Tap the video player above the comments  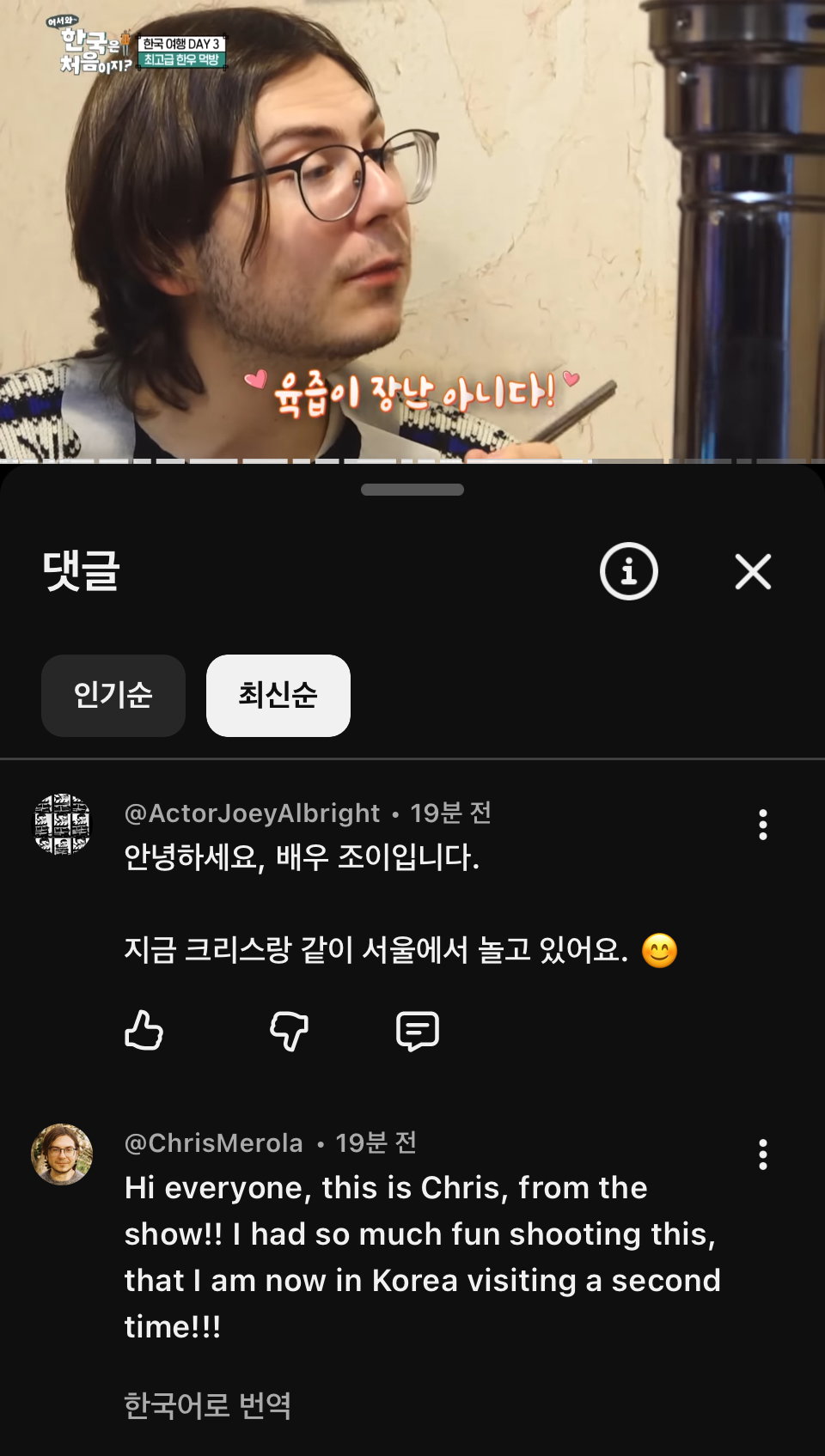pos(412,230)
